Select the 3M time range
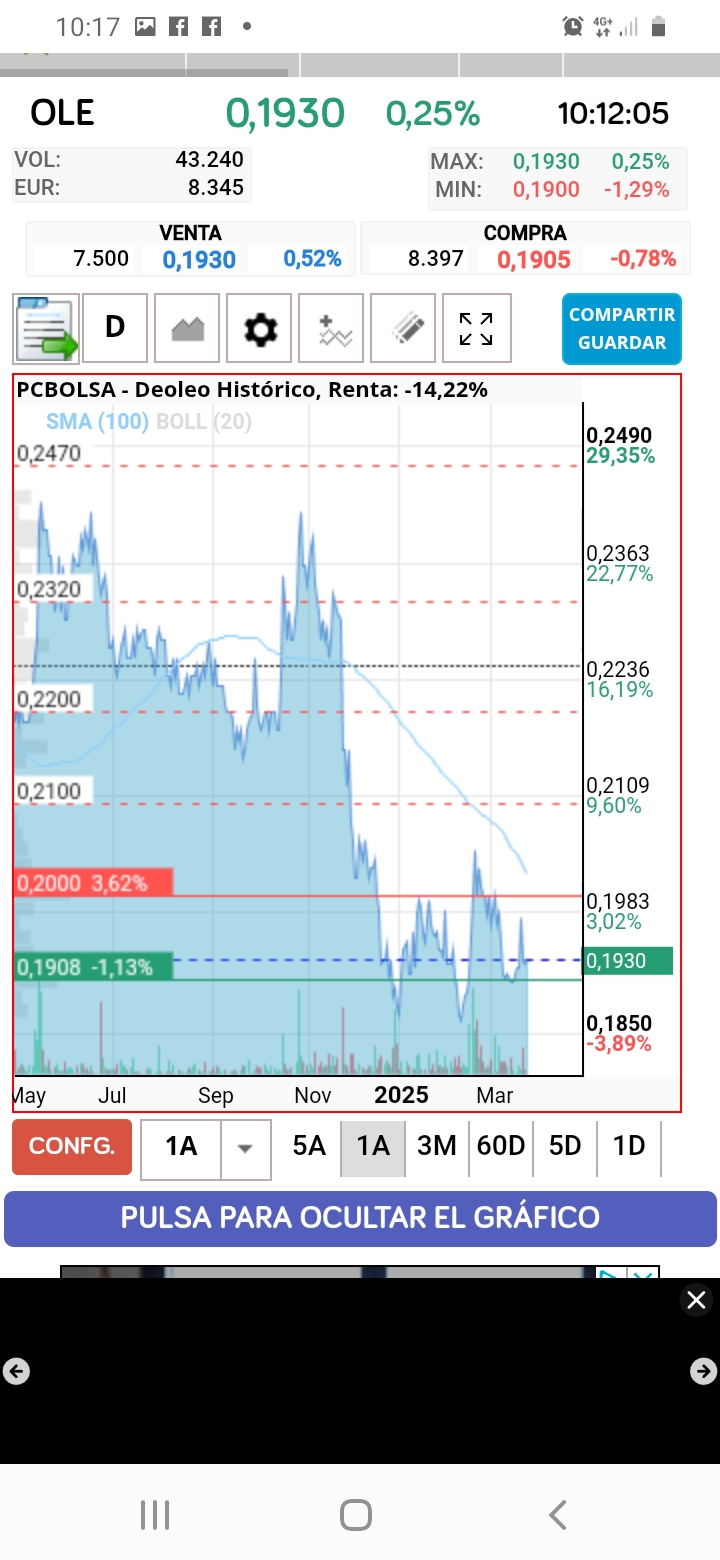The height and width of the screenshot is (1560, 720). (x=437, y=1146)
